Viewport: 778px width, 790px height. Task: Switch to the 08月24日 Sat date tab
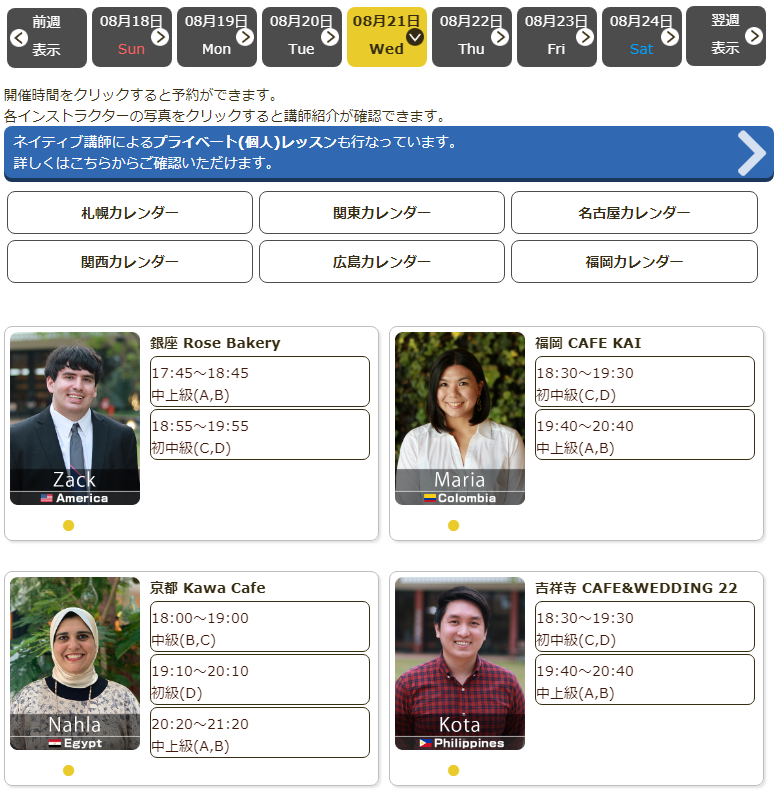click(641, 37)
